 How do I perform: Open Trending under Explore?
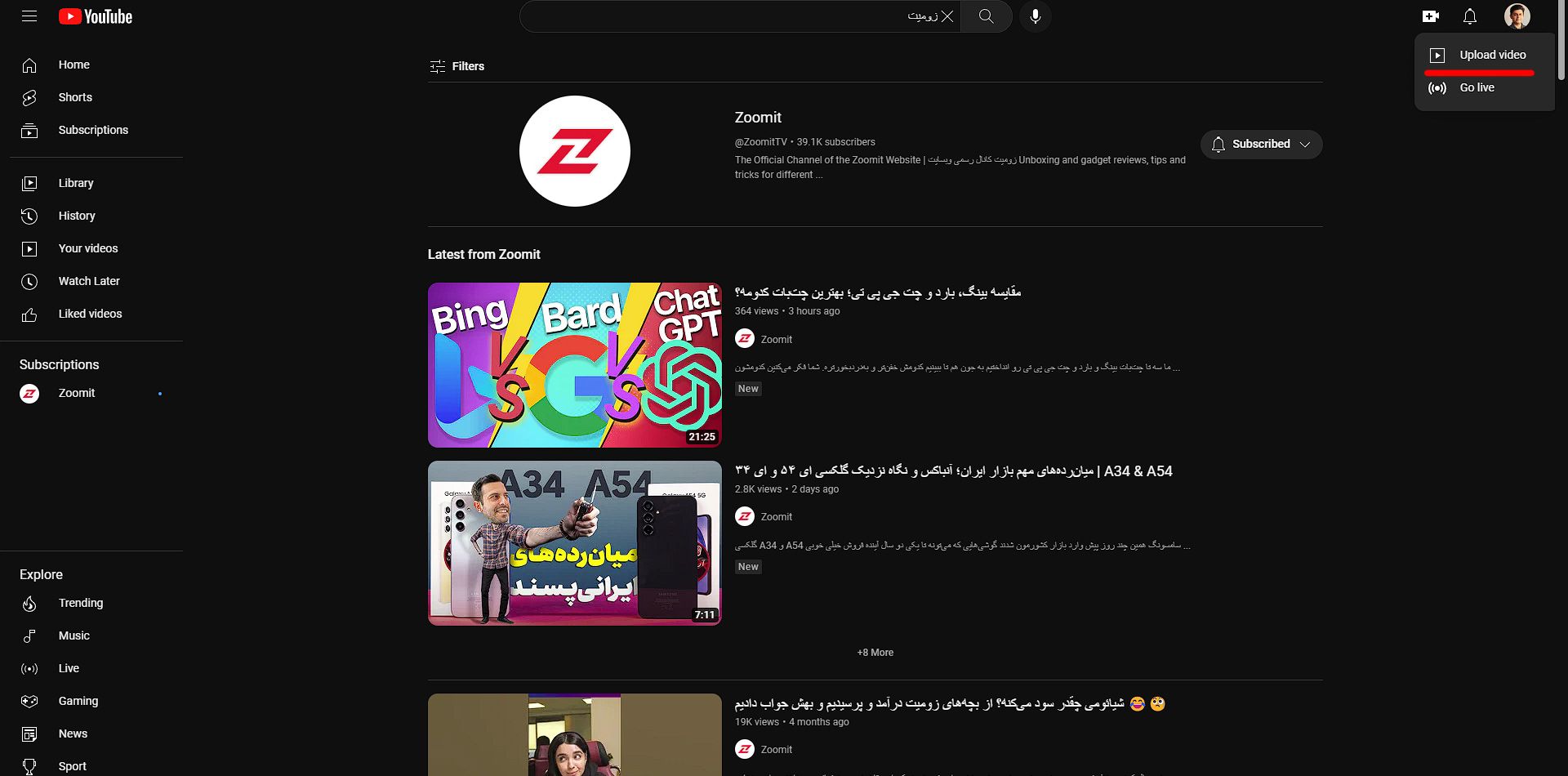click(80, 603)
